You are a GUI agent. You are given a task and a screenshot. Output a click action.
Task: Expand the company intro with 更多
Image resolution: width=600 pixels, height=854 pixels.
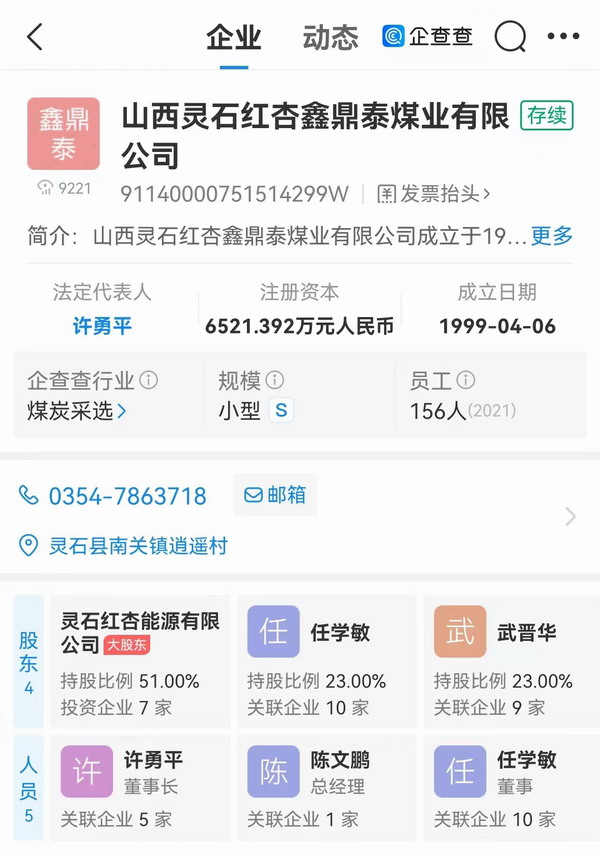pyautogui.click(x=552, y=237)
